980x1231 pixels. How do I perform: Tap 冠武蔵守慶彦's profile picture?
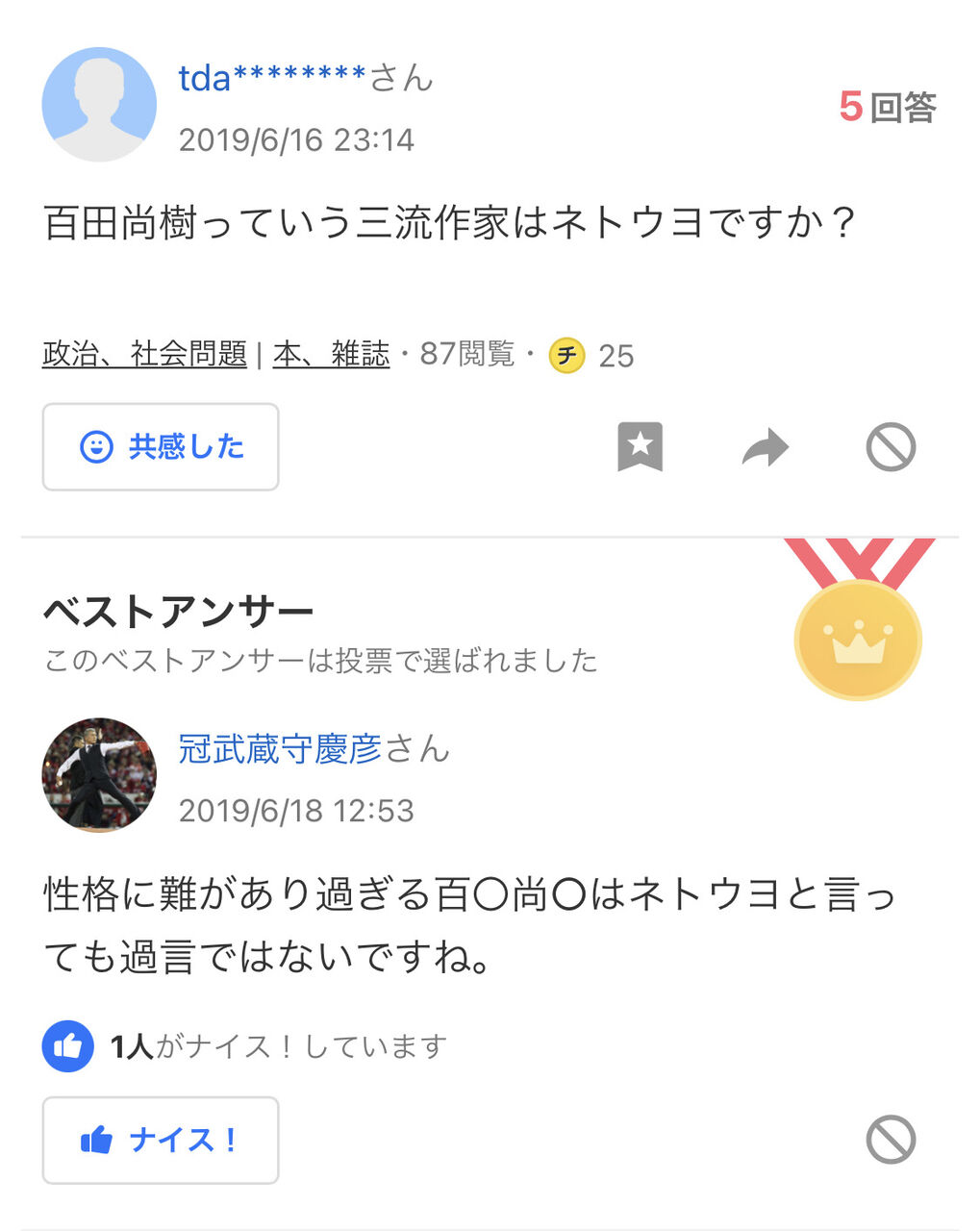tap(99, 775)
